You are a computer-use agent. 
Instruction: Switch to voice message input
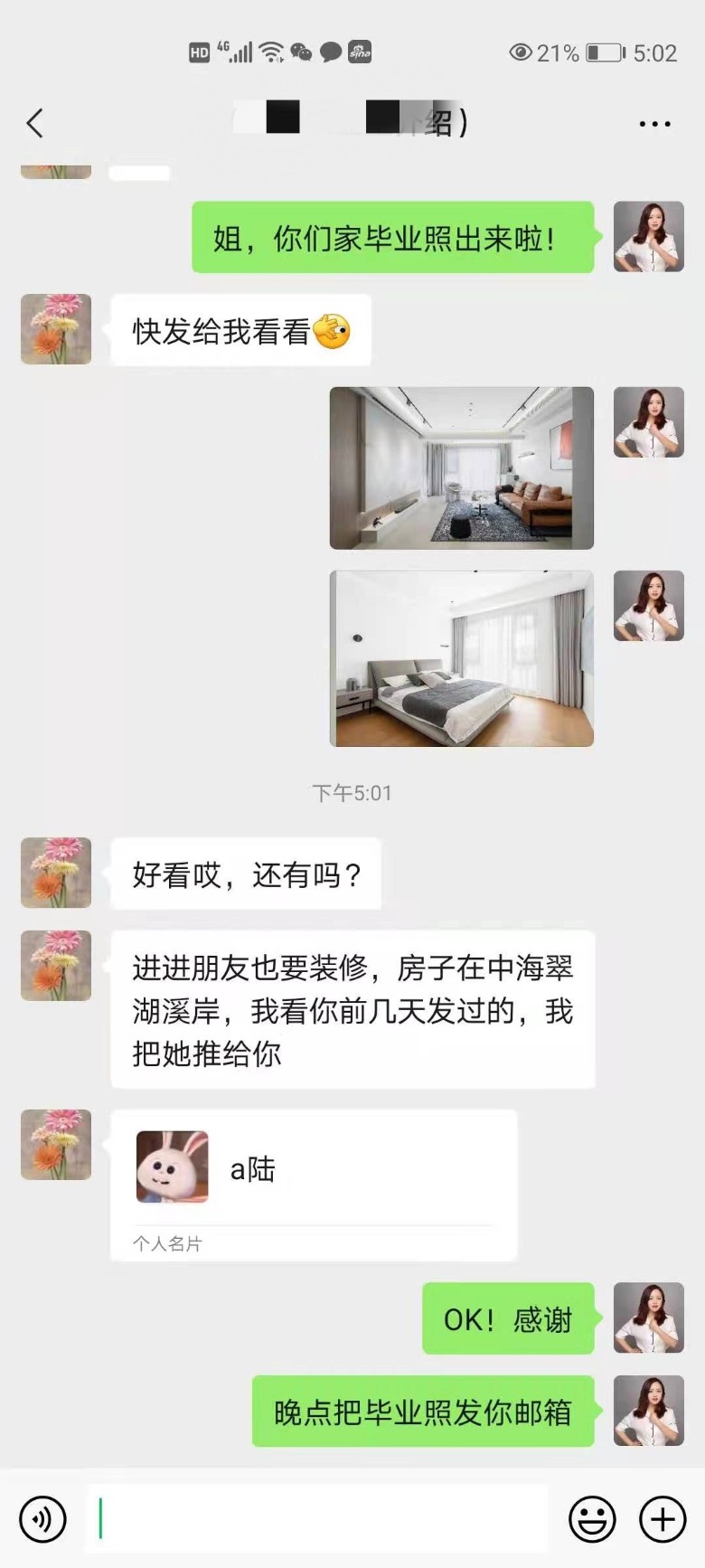42,1518
